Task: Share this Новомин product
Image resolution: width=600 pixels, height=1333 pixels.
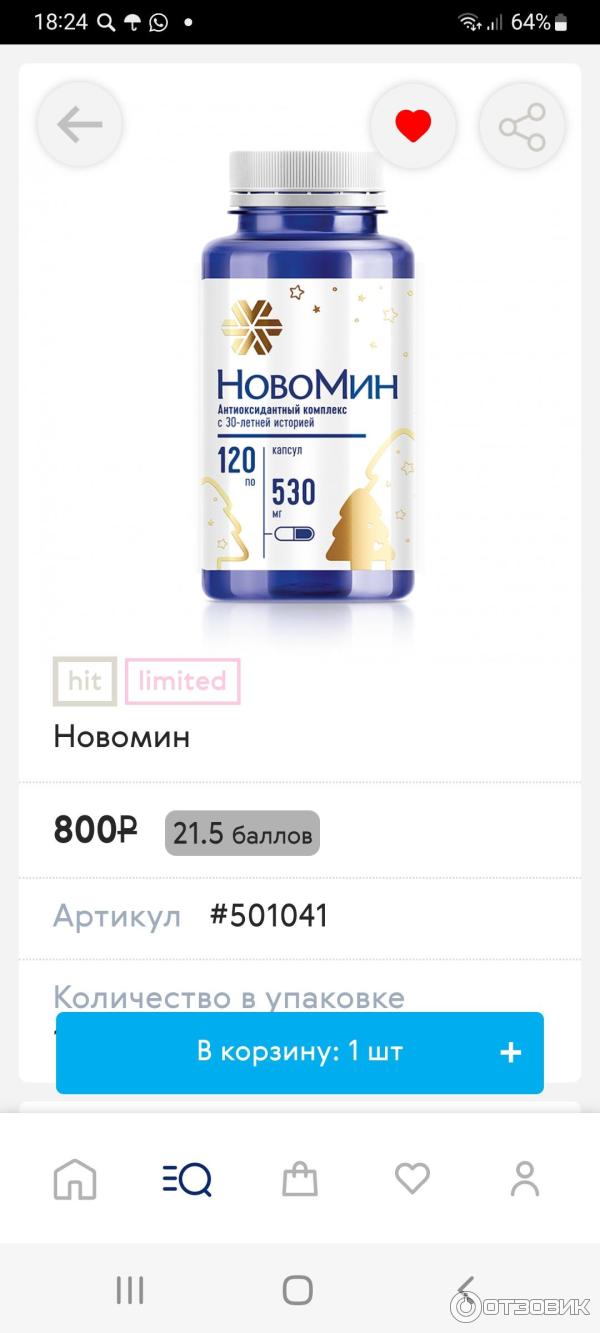Action: click(522, 127)
